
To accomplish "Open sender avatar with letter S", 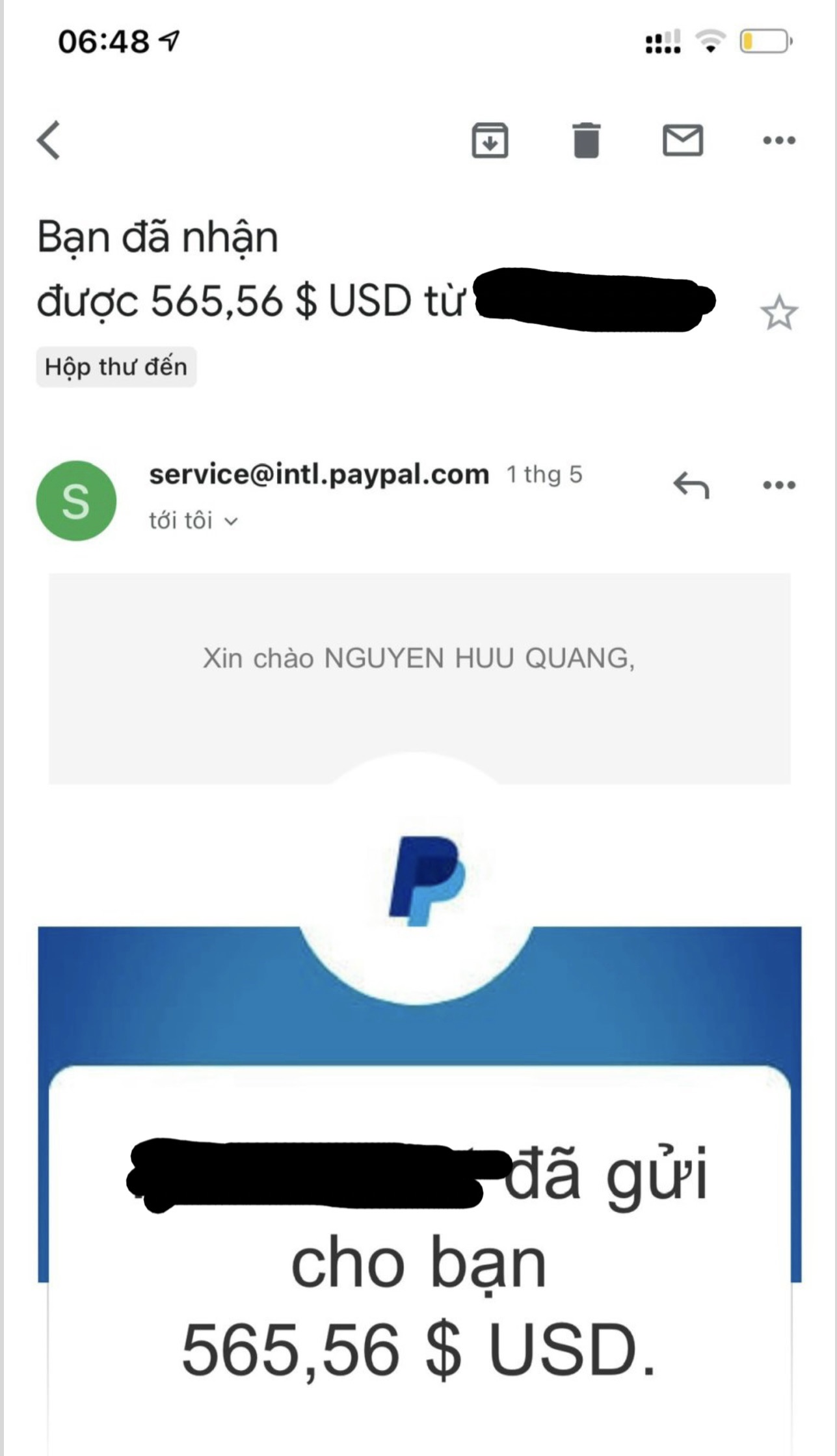I will click(76, 501).
